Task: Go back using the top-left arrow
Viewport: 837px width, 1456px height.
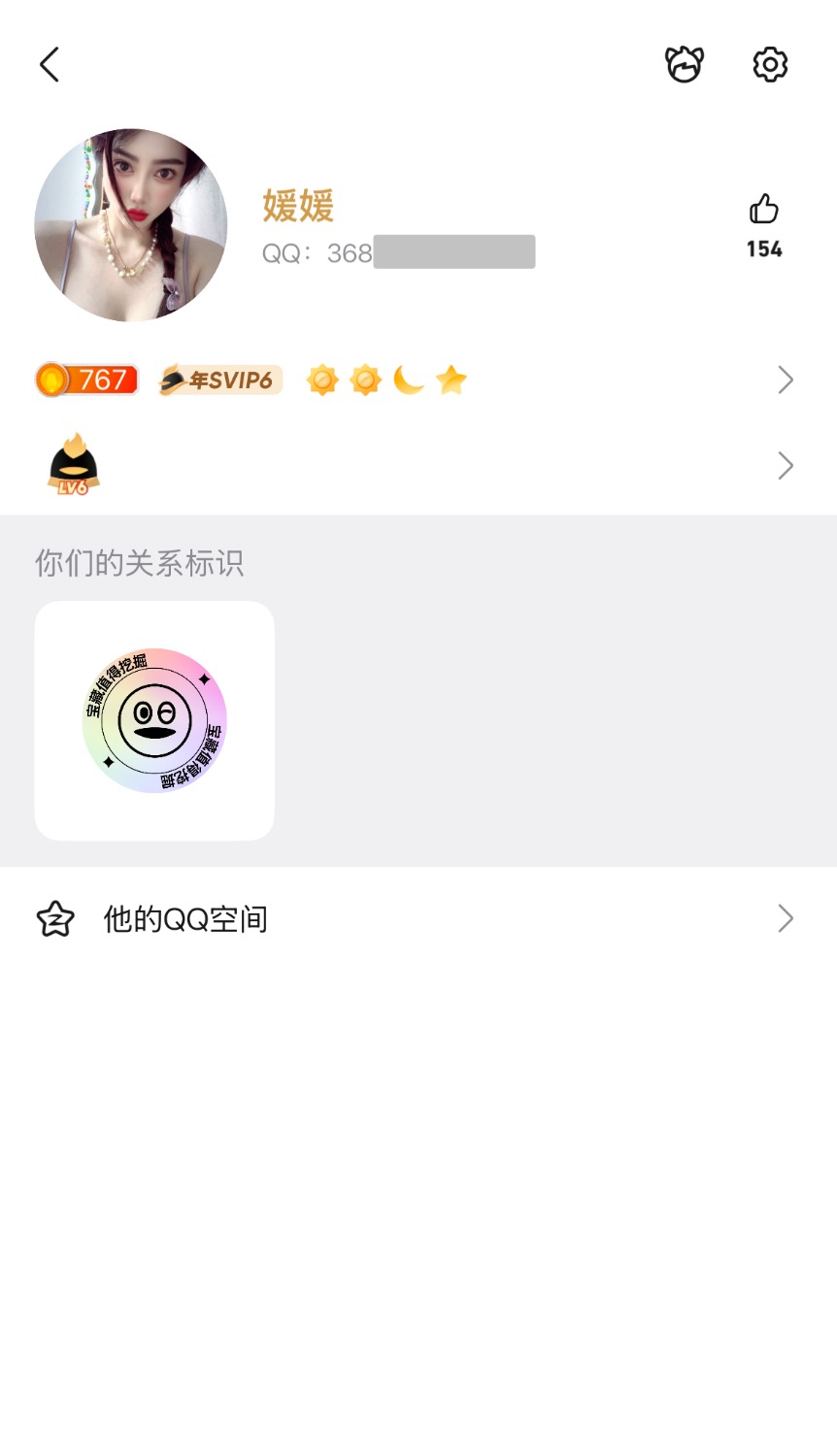Action: coord(50,65)
